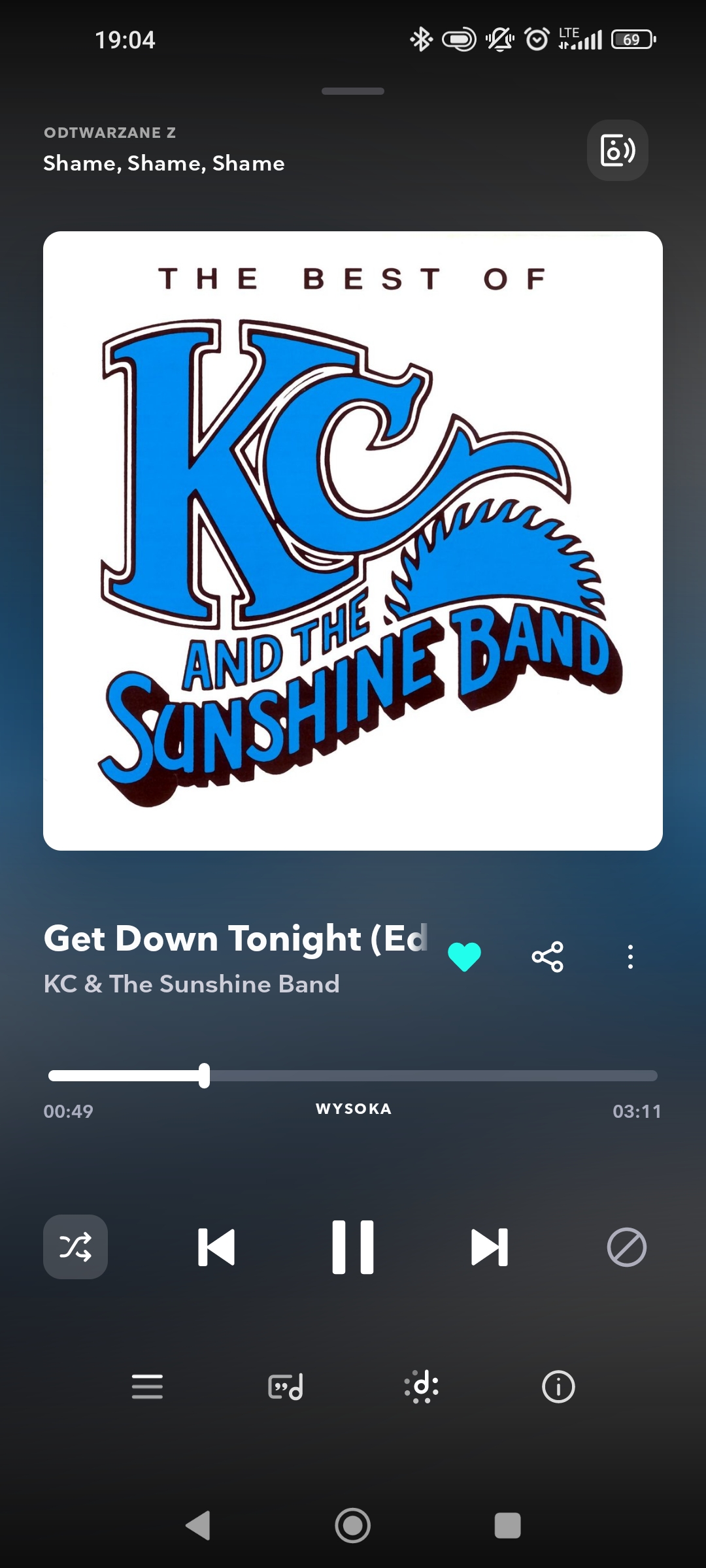Open the DJ session feature icon

coord(422,1386)
